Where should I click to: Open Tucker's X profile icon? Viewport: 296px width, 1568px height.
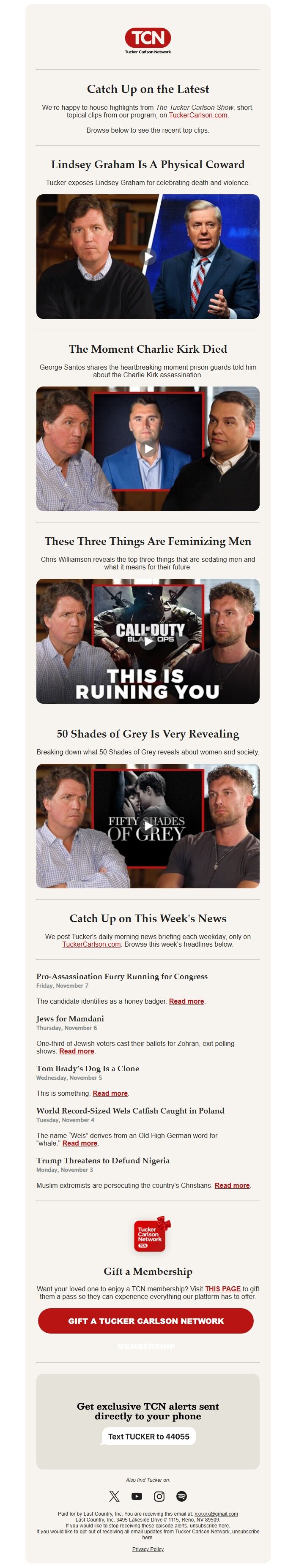tap(114, 1496)
